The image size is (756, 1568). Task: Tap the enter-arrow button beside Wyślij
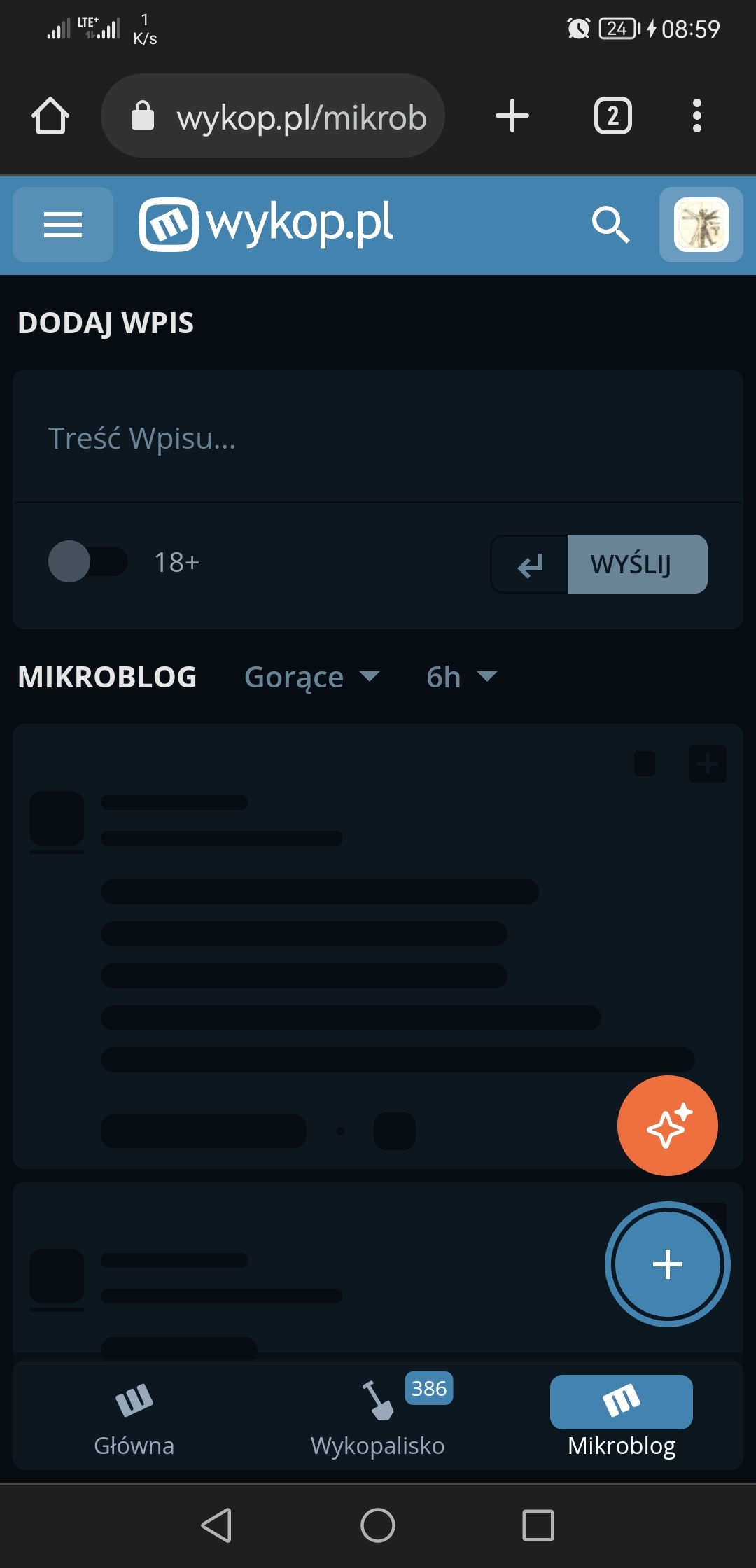tap(530, 564)
